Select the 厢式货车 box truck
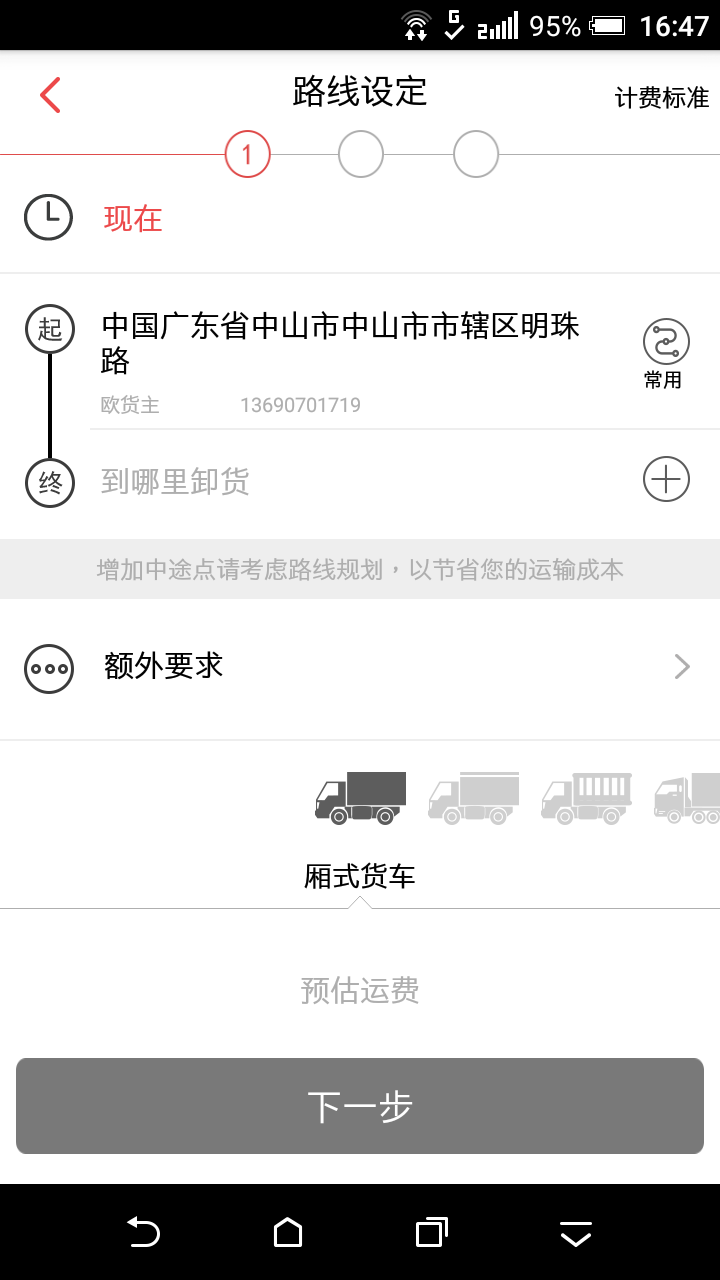This screenshot has width=720, height=1280. [360, 797]
